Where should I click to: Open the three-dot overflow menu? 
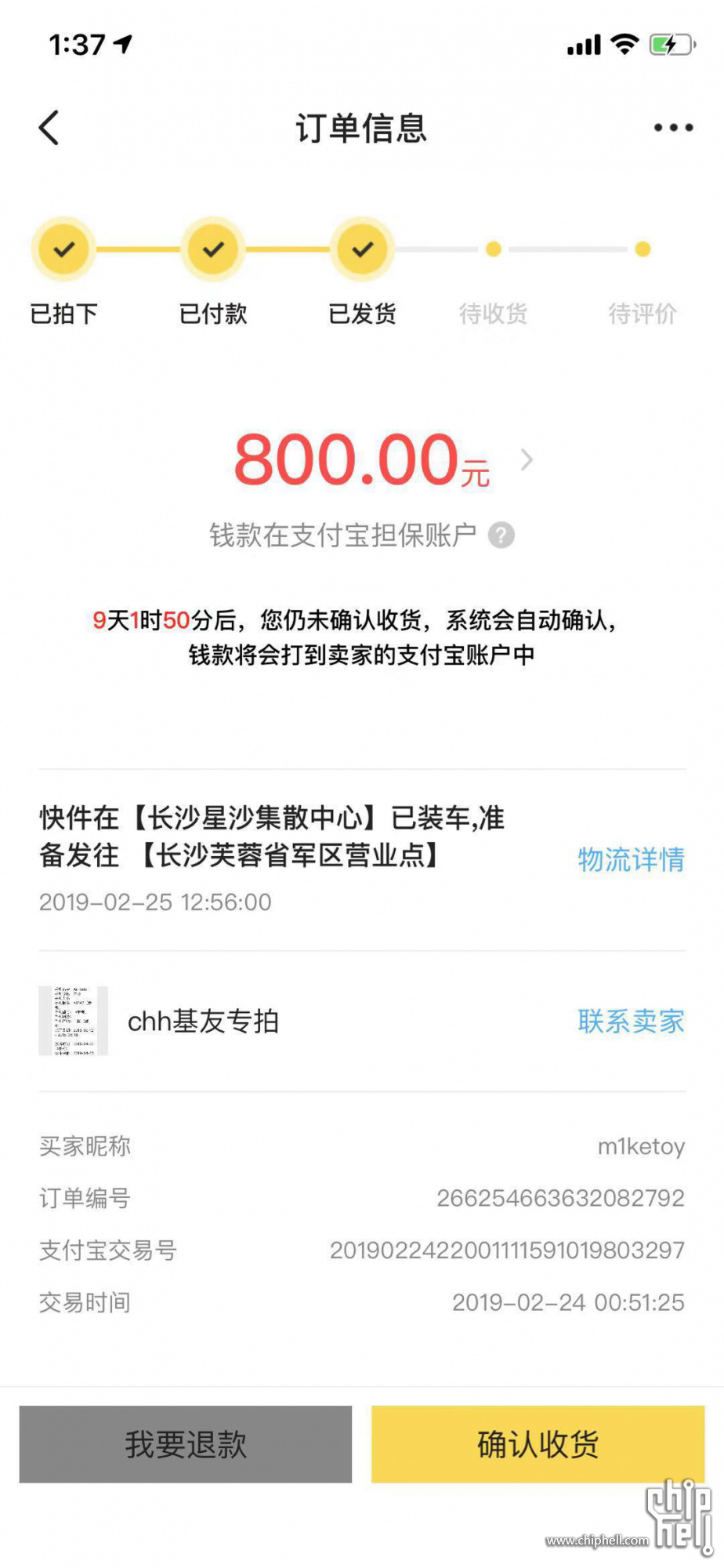673,128
